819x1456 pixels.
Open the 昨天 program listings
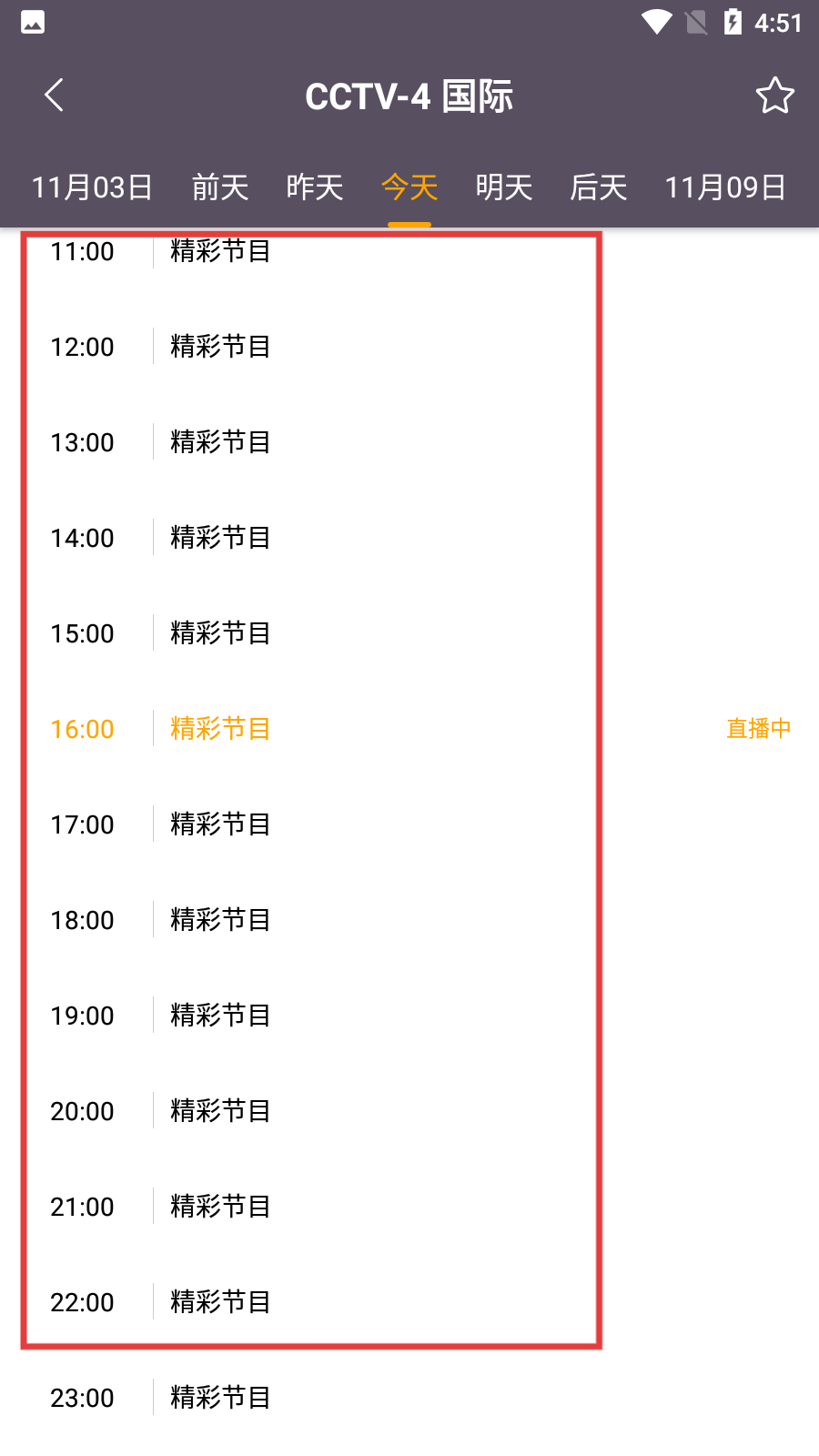[314, 187]
